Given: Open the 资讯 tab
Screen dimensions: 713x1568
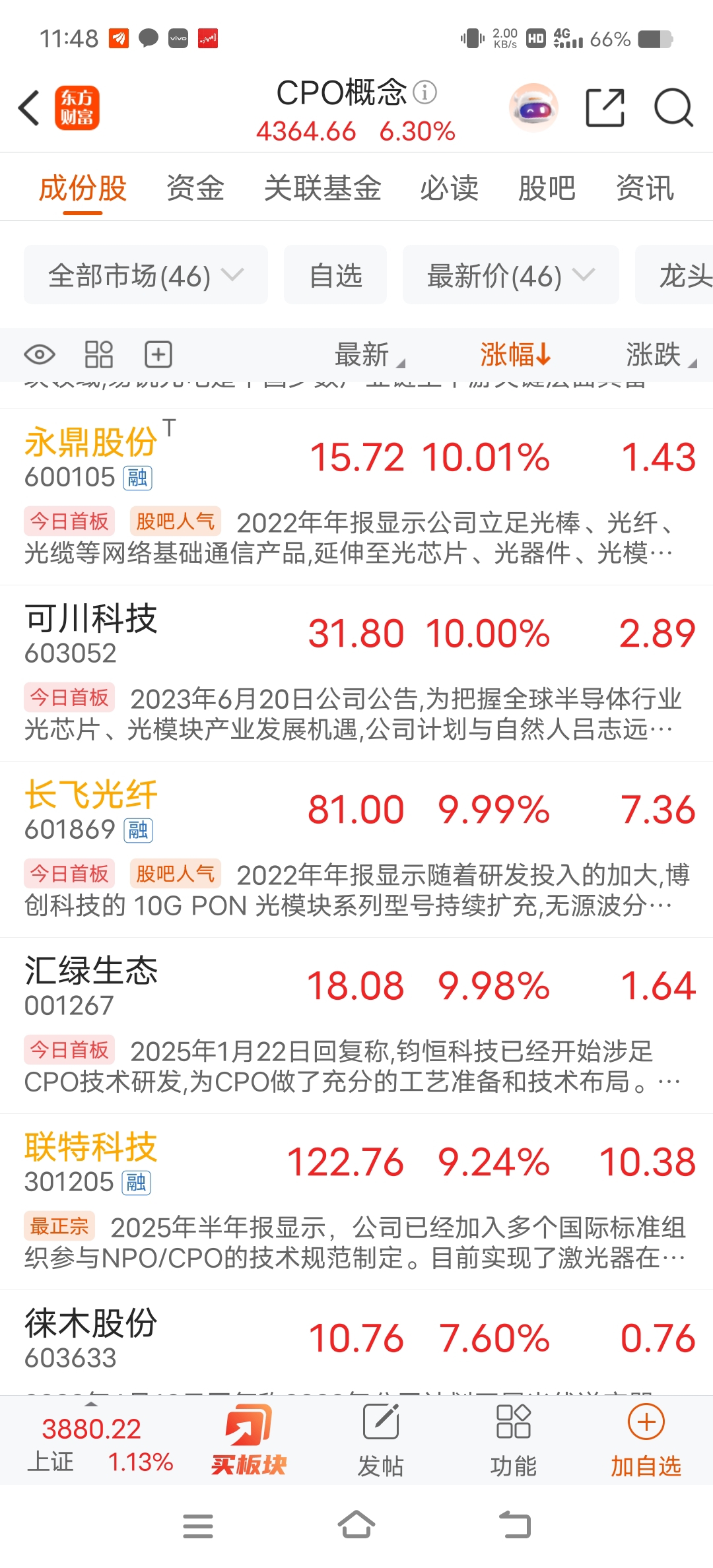Looking at the screenshot, I should (644, 189).
